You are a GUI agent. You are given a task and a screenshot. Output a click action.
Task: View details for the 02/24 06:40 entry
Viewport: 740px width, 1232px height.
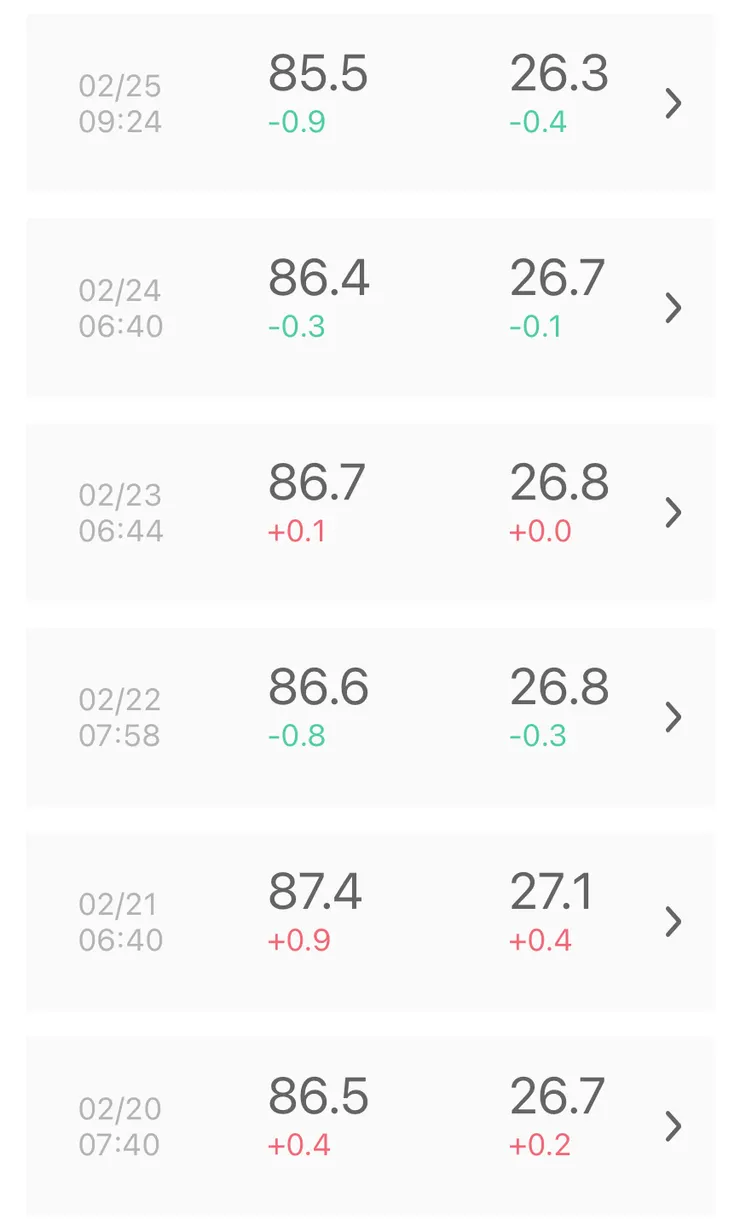coord(370,307)
